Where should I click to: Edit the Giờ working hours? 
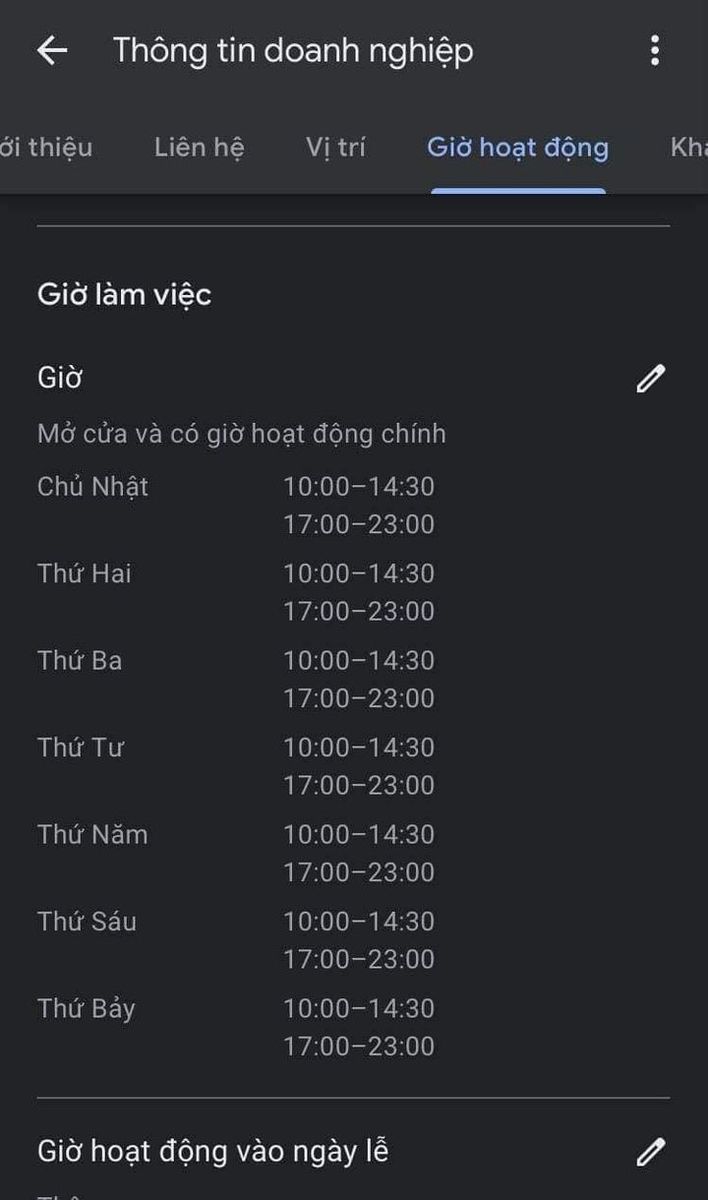[x=650, y=378]
